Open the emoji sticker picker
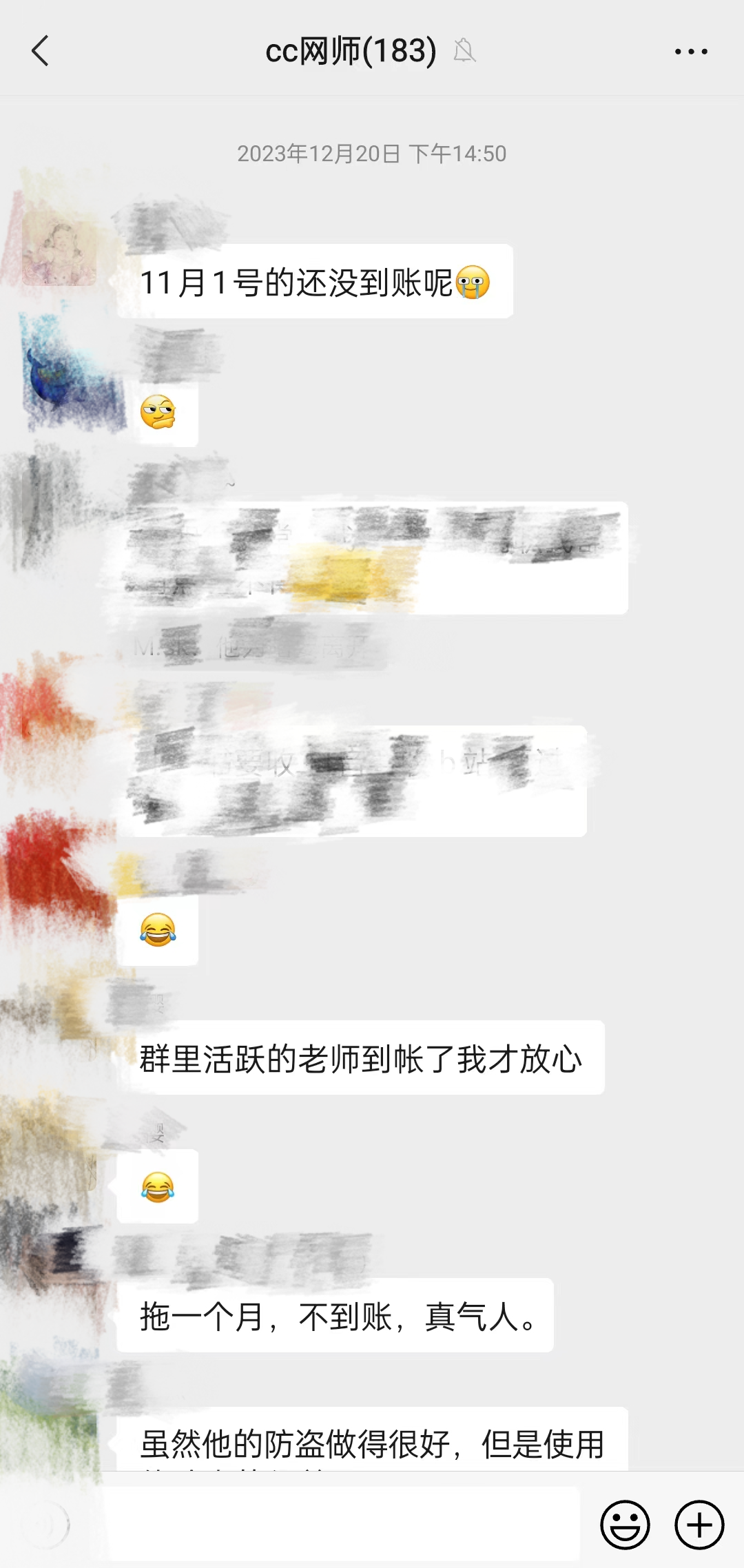 (x=625, y=1525)
